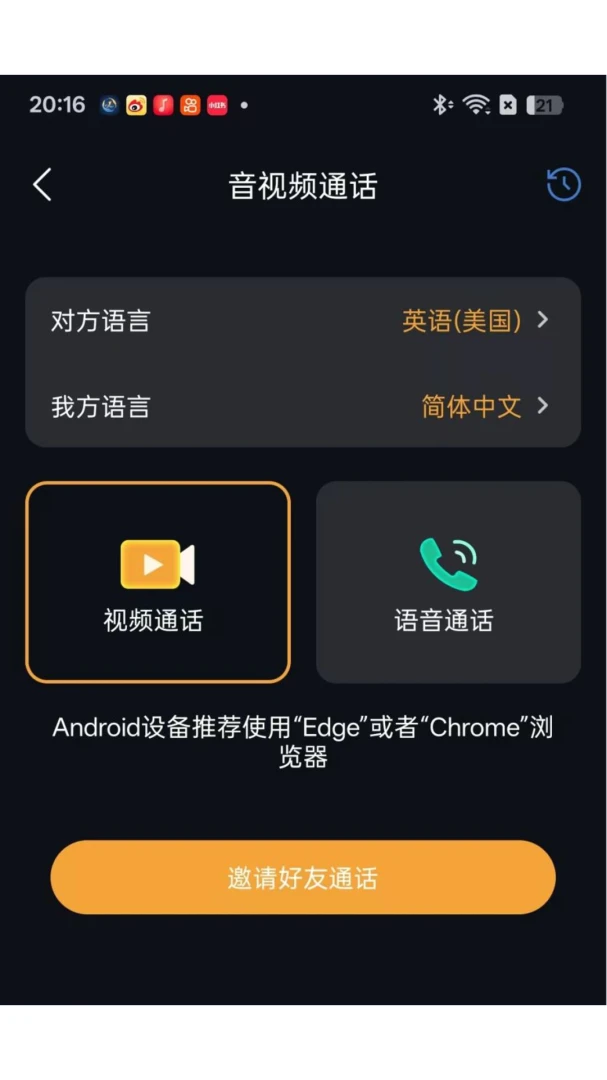
Task: Open the call history clock icon
Action: click(564, 185)
